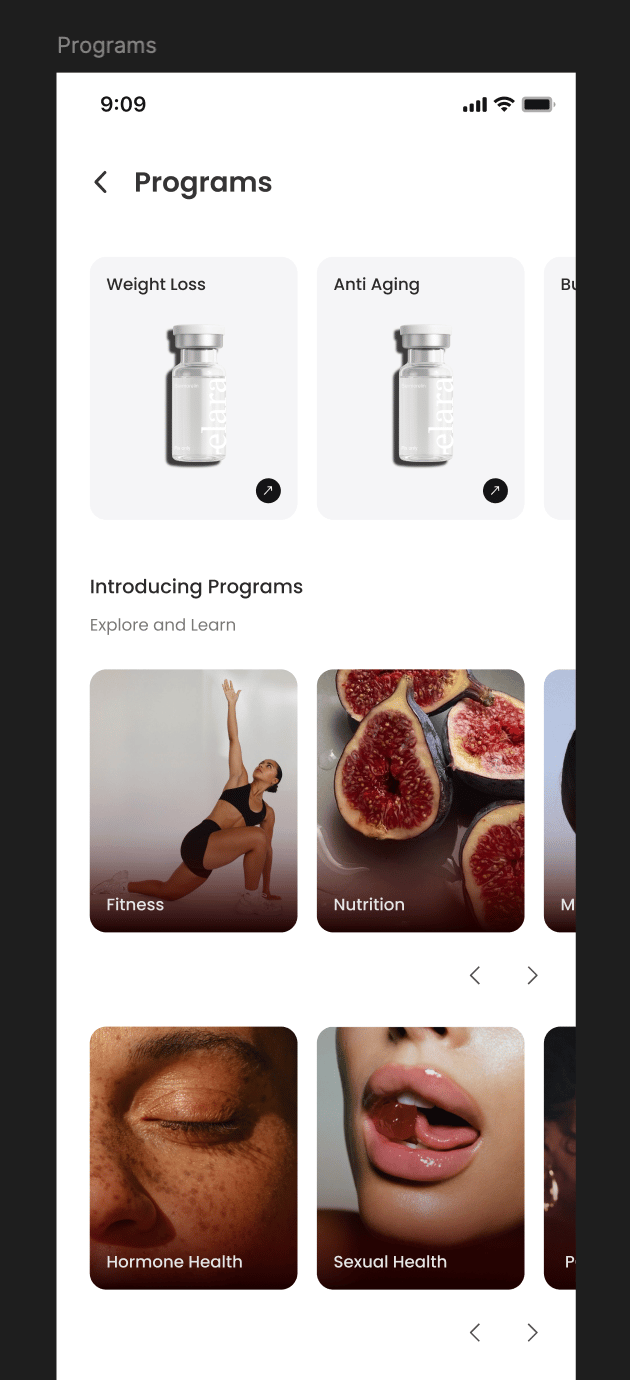Open the Sexual Health tile
The height and width of the screenshot is (1380, 630).
[x=420, y=1157]
